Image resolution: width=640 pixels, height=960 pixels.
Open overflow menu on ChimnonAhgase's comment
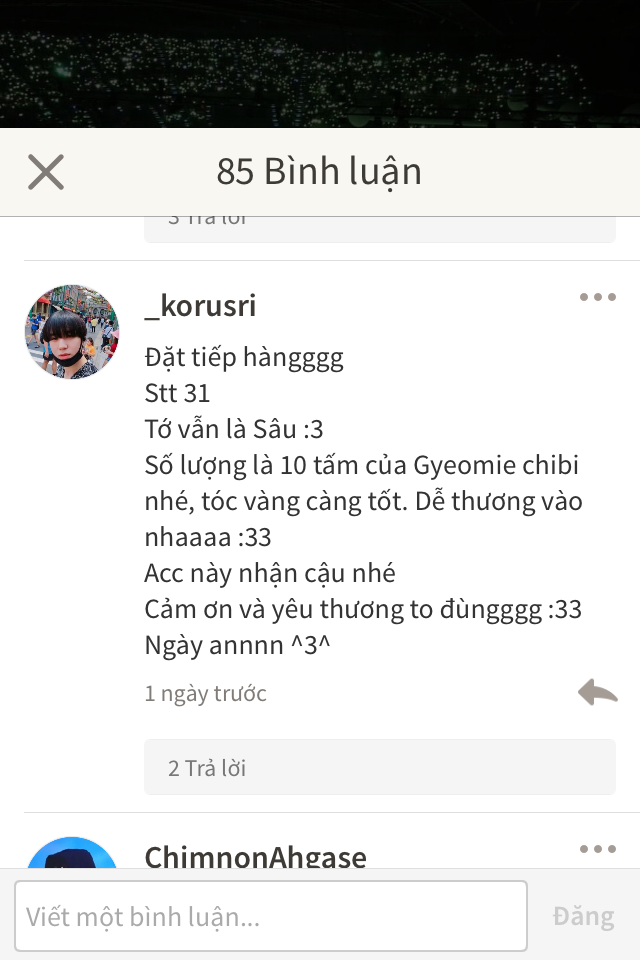pos(598,849)
